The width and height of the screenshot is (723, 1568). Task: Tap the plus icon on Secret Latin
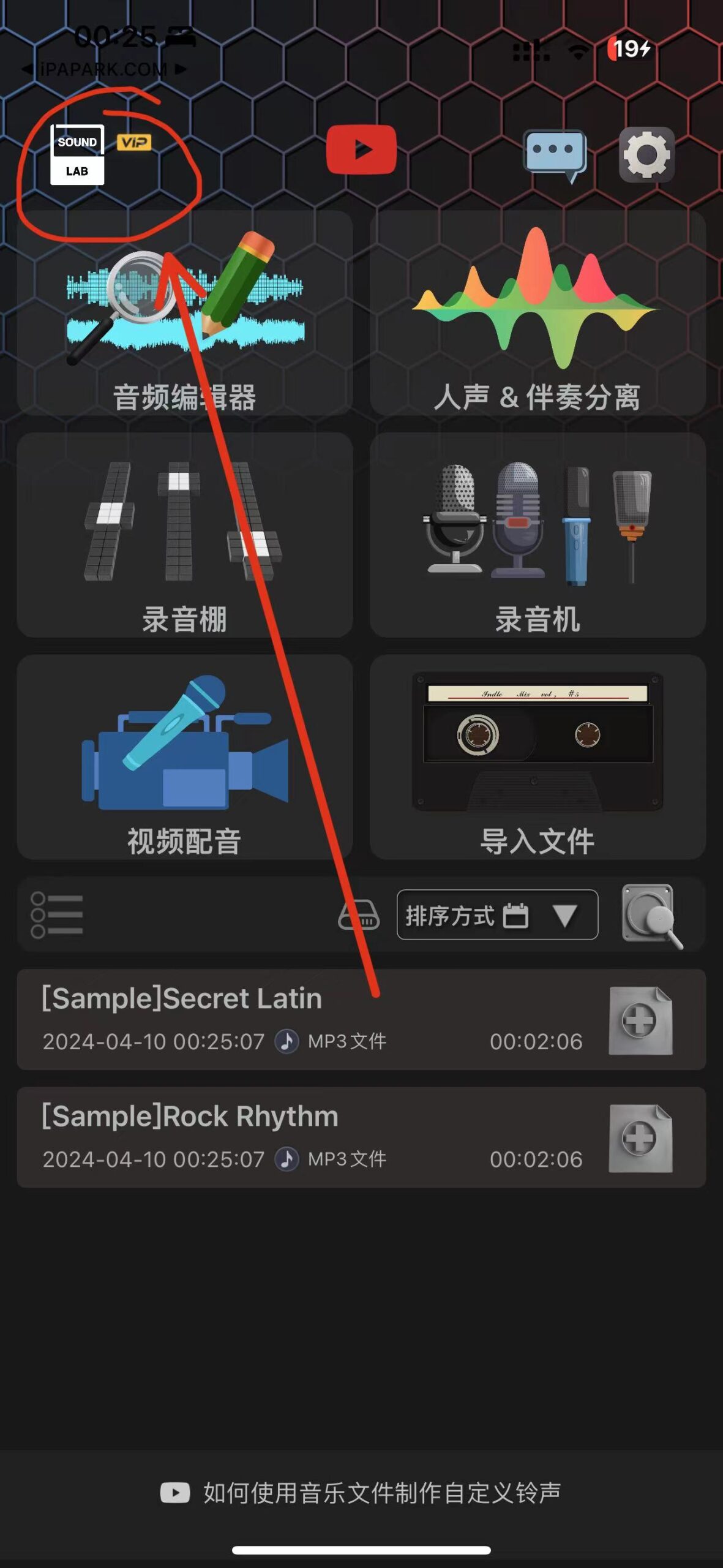coord(640,1020)
